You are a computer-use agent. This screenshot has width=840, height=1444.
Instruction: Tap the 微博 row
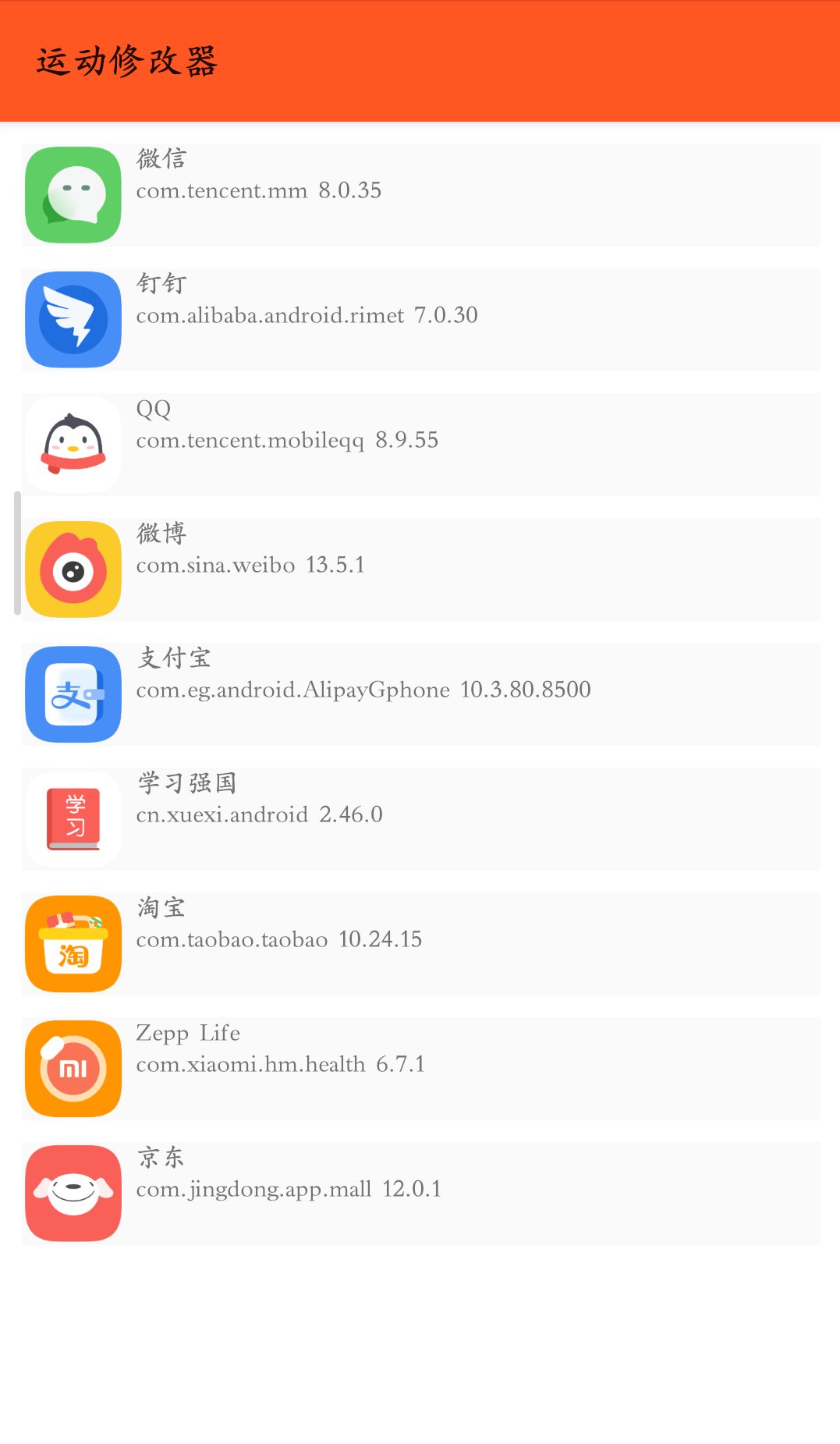click(x=421, y=569)
